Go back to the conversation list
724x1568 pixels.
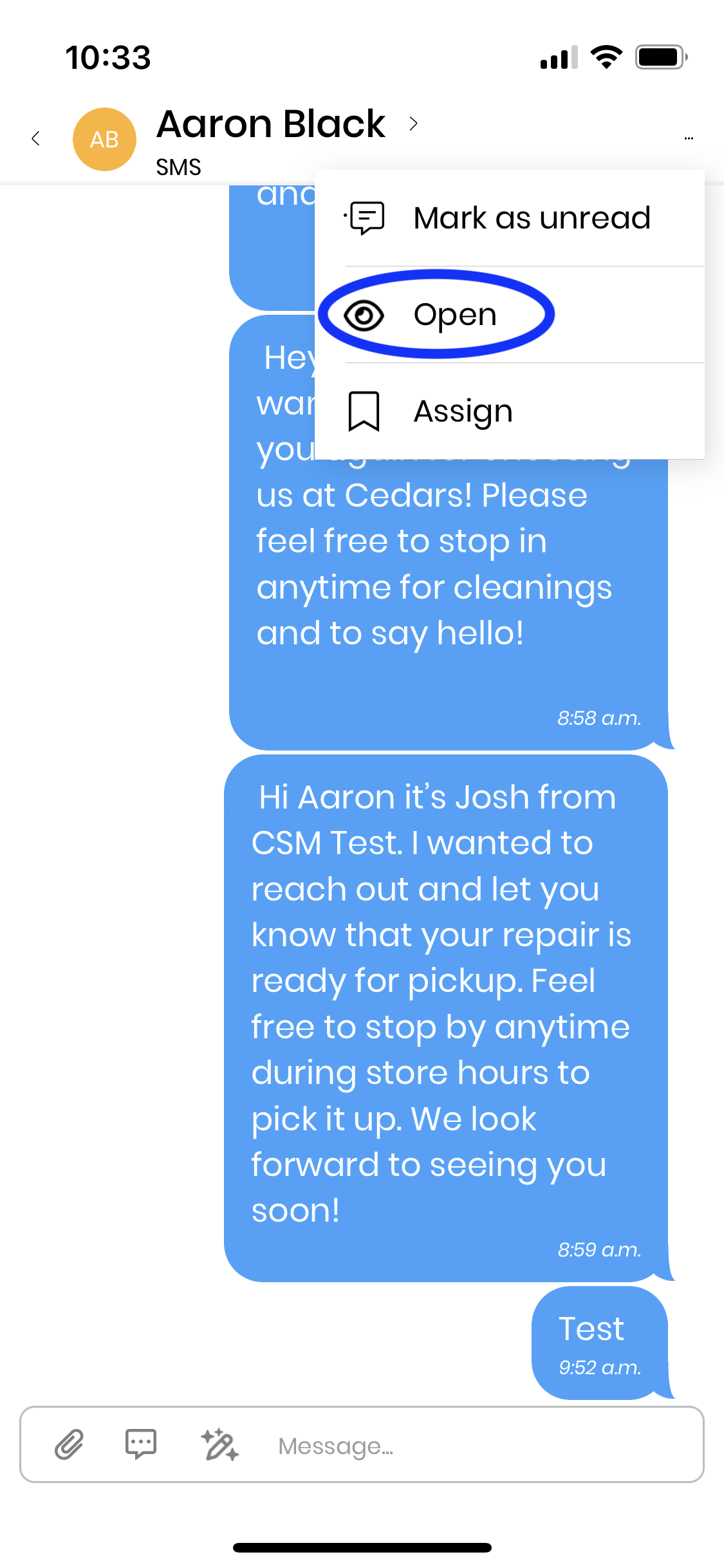[x=36, y=138]
